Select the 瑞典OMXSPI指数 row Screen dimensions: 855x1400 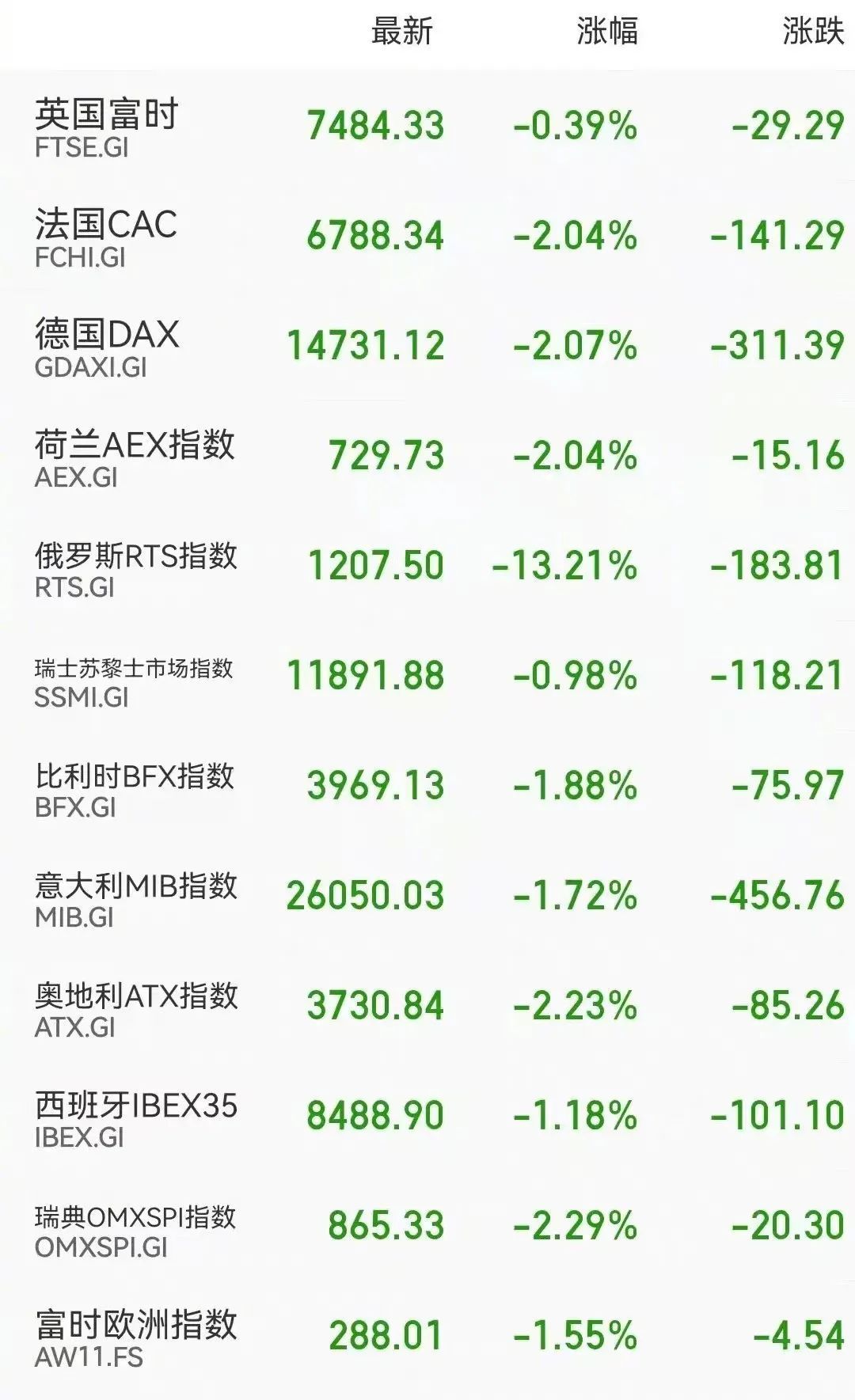click(x=427, y=1226)
